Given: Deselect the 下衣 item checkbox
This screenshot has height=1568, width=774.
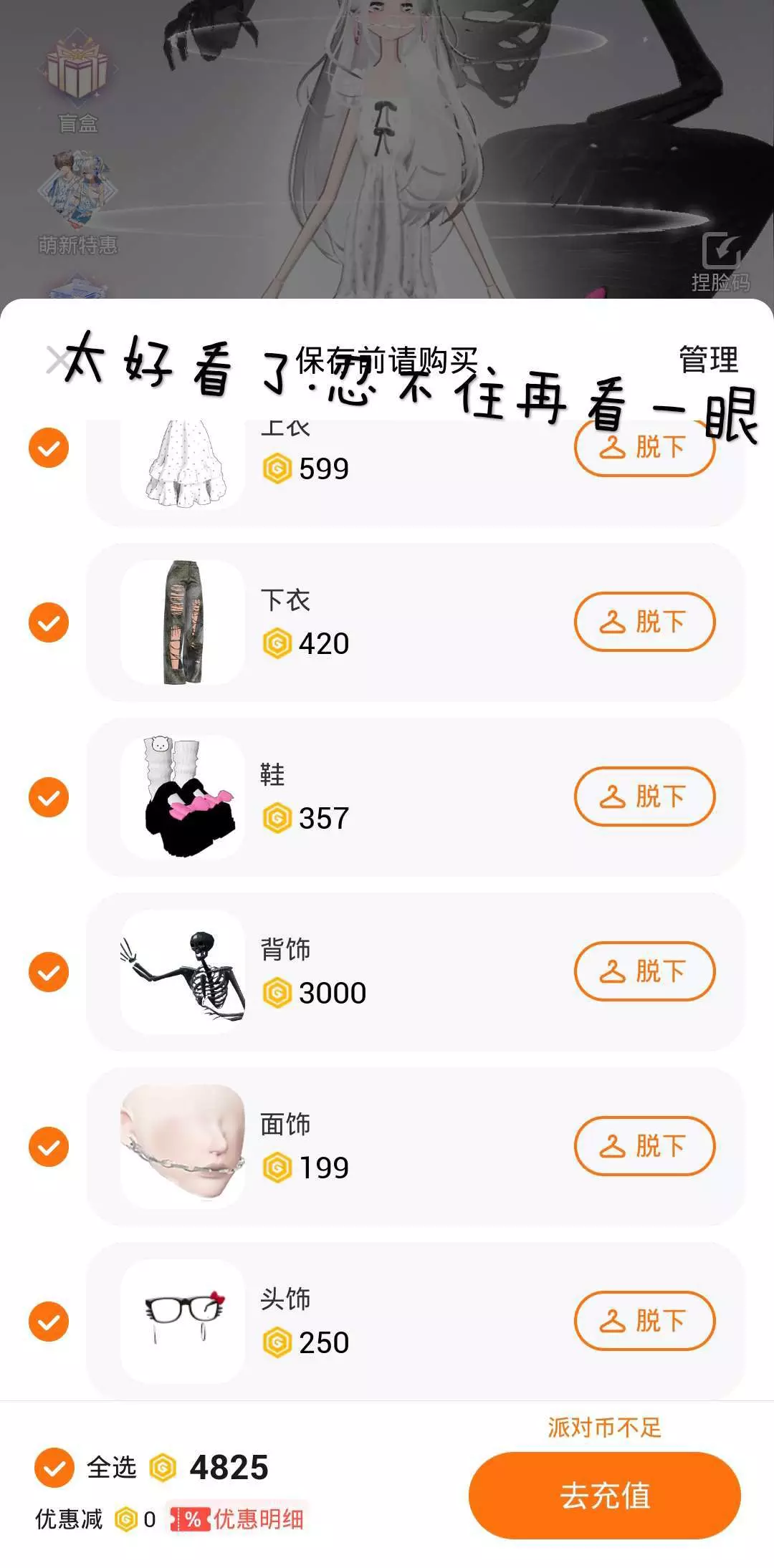Looking at the screenshot, I should [49, 622].
